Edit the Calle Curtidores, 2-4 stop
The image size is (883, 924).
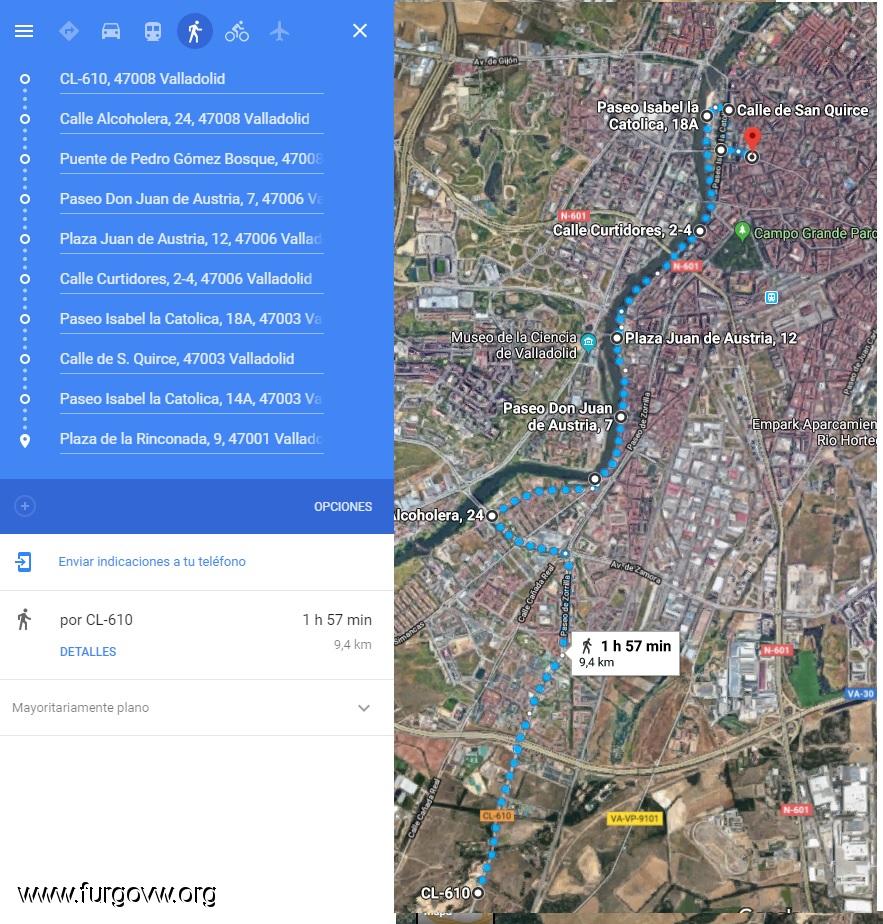190,279
